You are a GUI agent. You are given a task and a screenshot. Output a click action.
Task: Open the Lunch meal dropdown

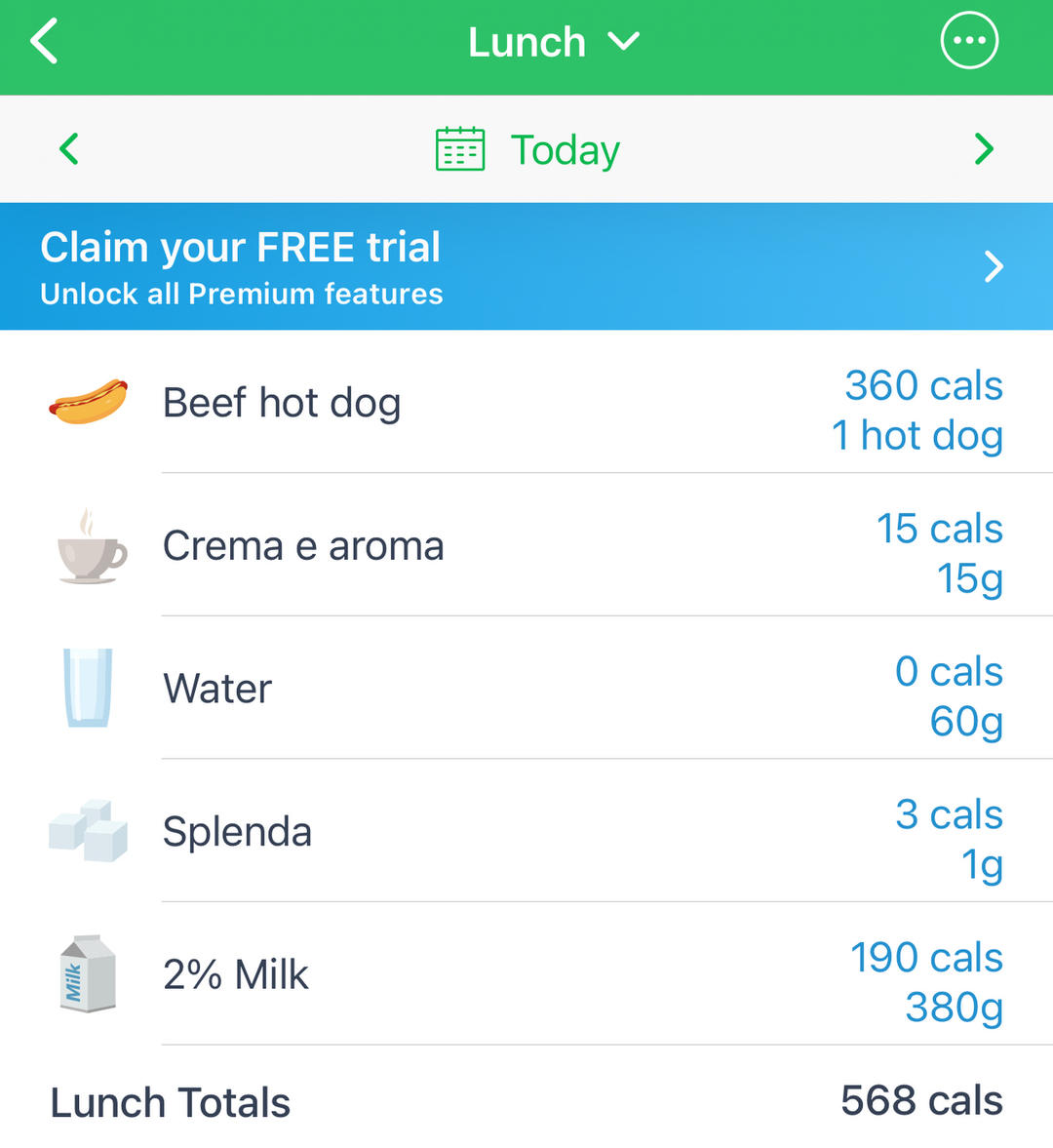point(553,42)
